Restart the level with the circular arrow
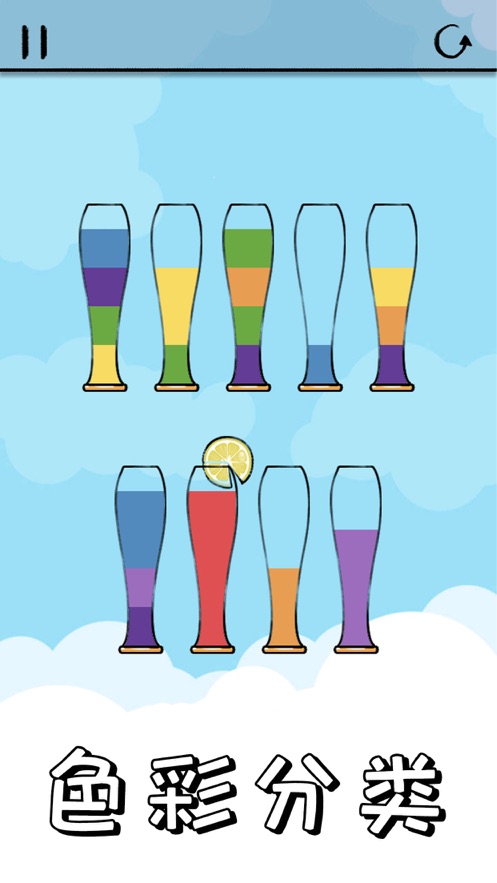The width and height of the screenshot is (497, 883). (x=453, y=41)
